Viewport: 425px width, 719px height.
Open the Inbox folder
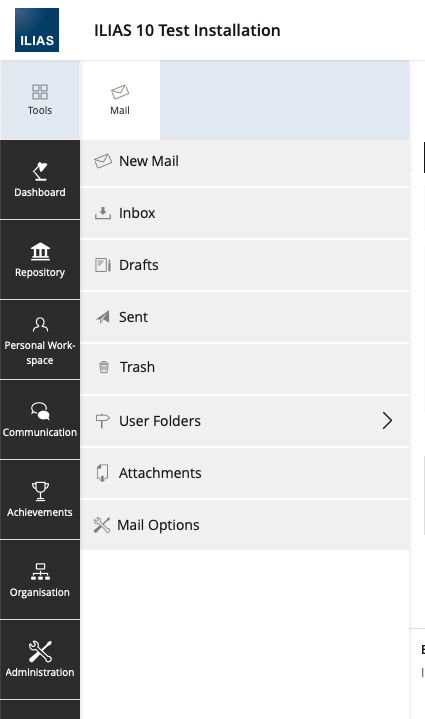[245, 213]
